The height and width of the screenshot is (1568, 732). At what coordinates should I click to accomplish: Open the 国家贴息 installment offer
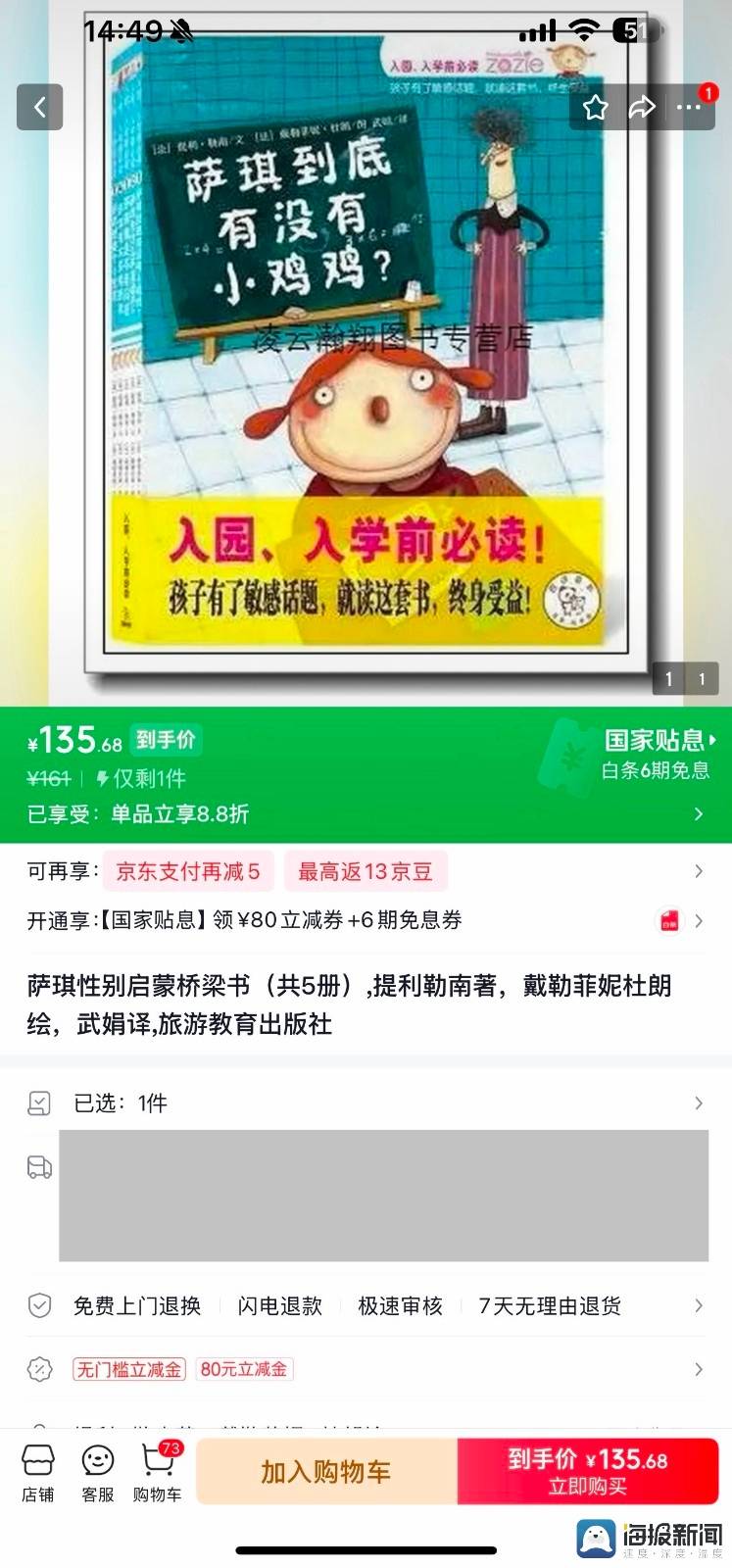click(656, 754)
